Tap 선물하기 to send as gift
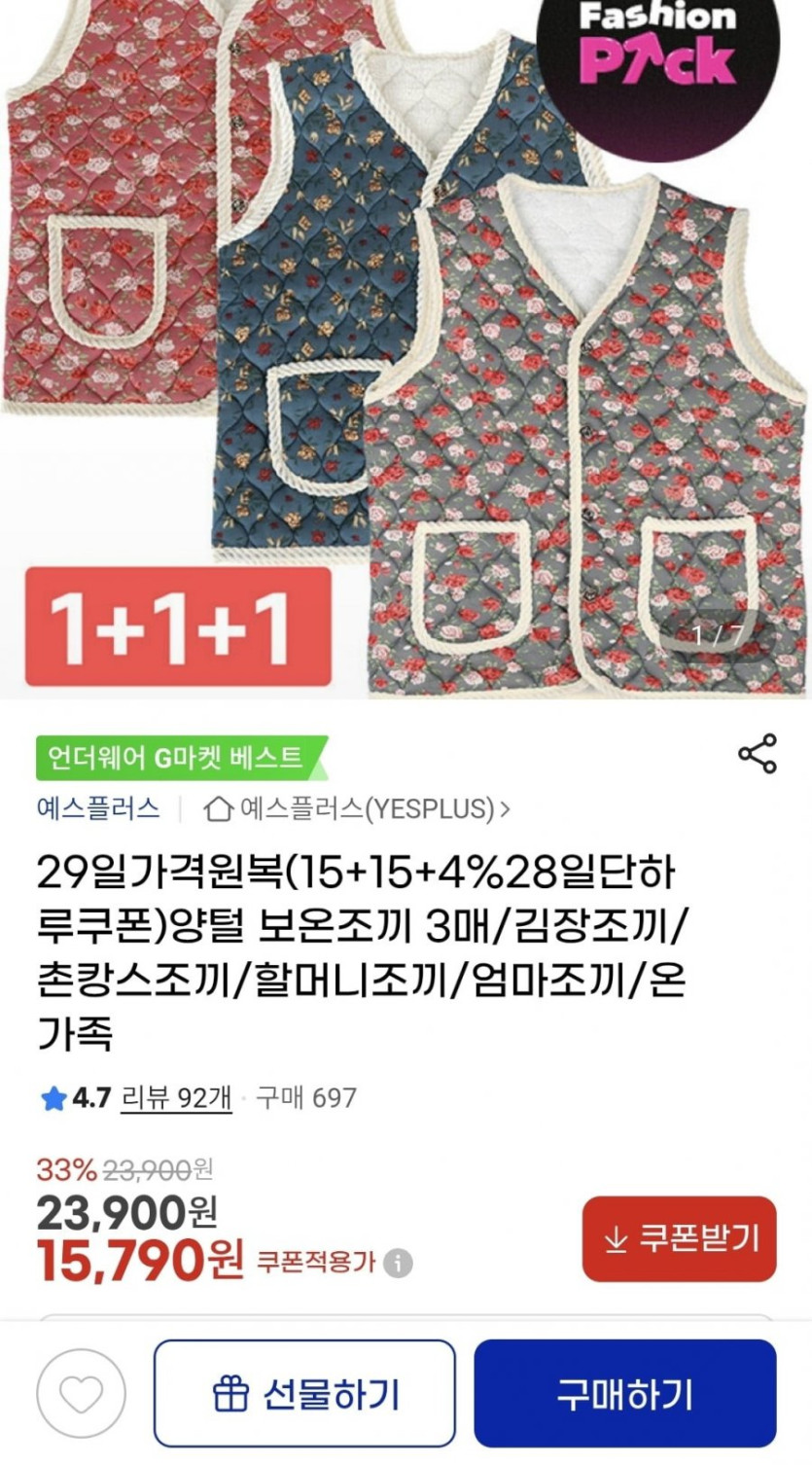The width and height of the screenshot is (812, 1465). [x=304, y=1394]
